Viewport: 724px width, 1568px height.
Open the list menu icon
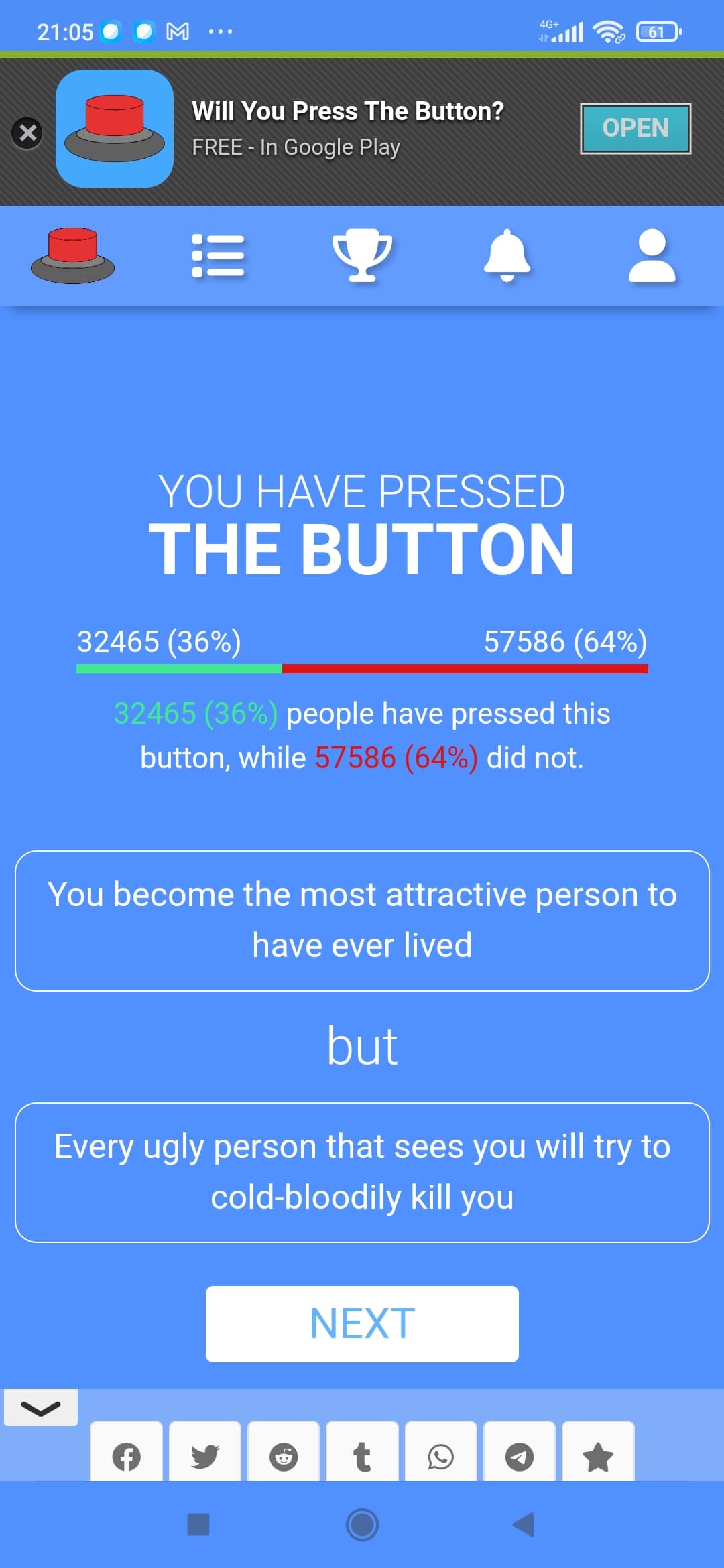click(218, 255)
